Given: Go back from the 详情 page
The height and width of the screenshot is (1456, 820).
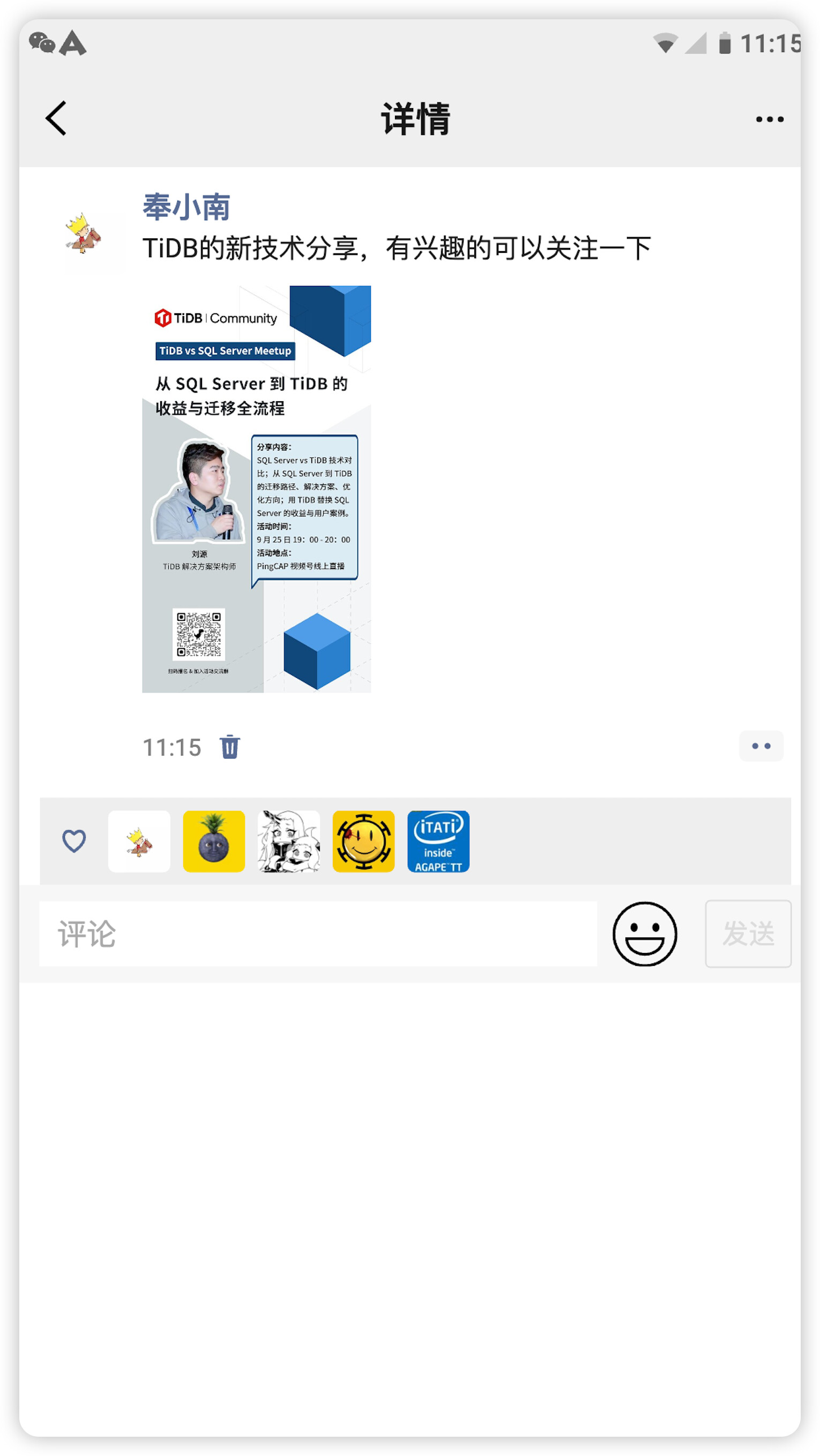Looking at the screenshot, I should pyautogui.click(x=56, y=119).
